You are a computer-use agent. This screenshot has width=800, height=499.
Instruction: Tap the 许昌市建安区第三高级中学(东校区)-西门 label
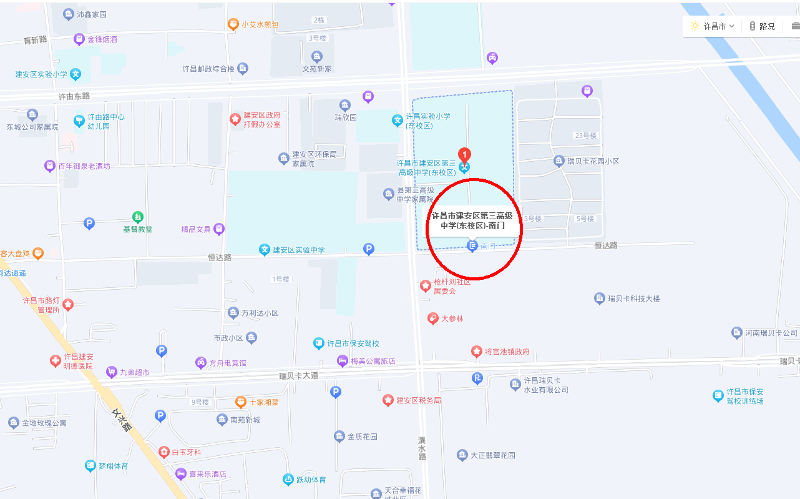(470, 221)
